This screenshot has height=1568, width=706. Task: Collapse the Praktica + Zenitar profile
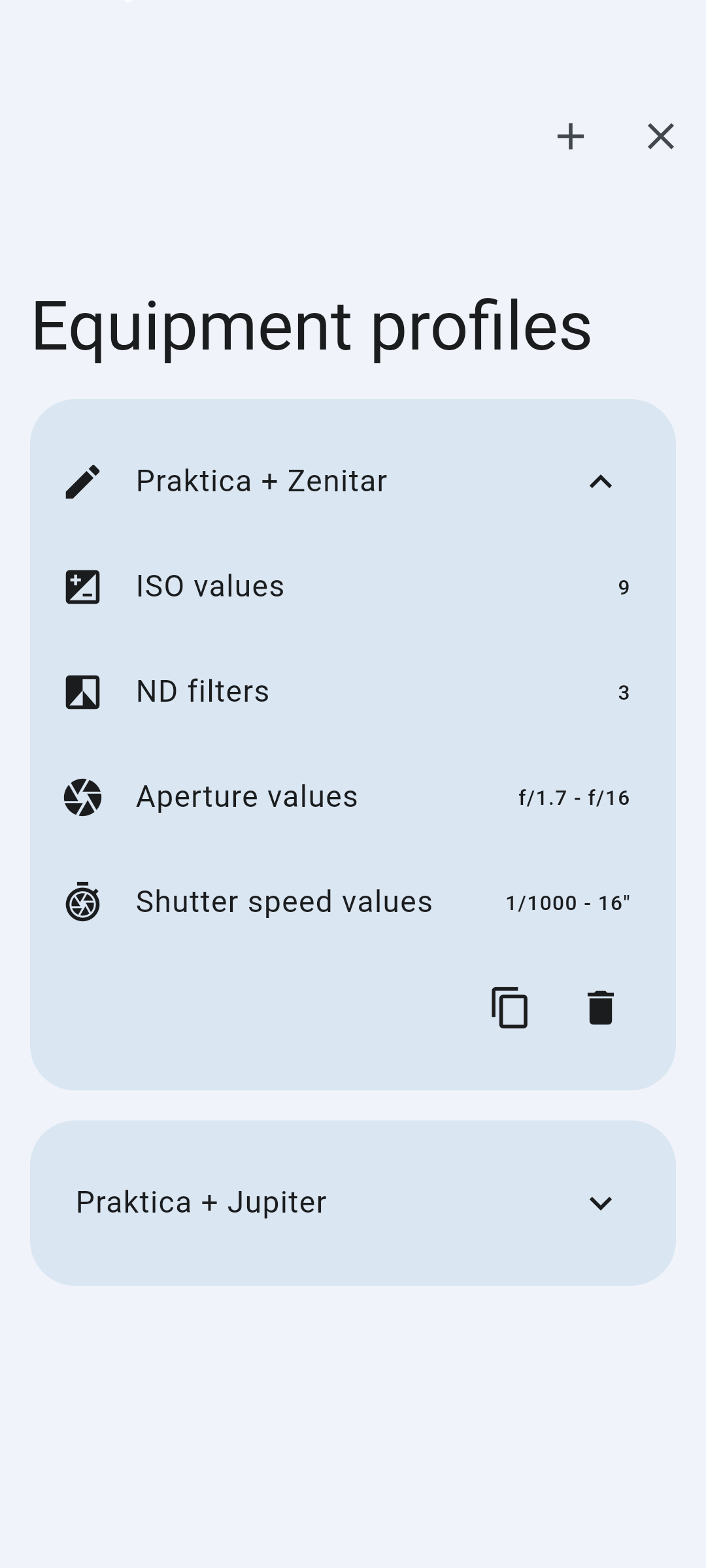click(x=600, y=482)
